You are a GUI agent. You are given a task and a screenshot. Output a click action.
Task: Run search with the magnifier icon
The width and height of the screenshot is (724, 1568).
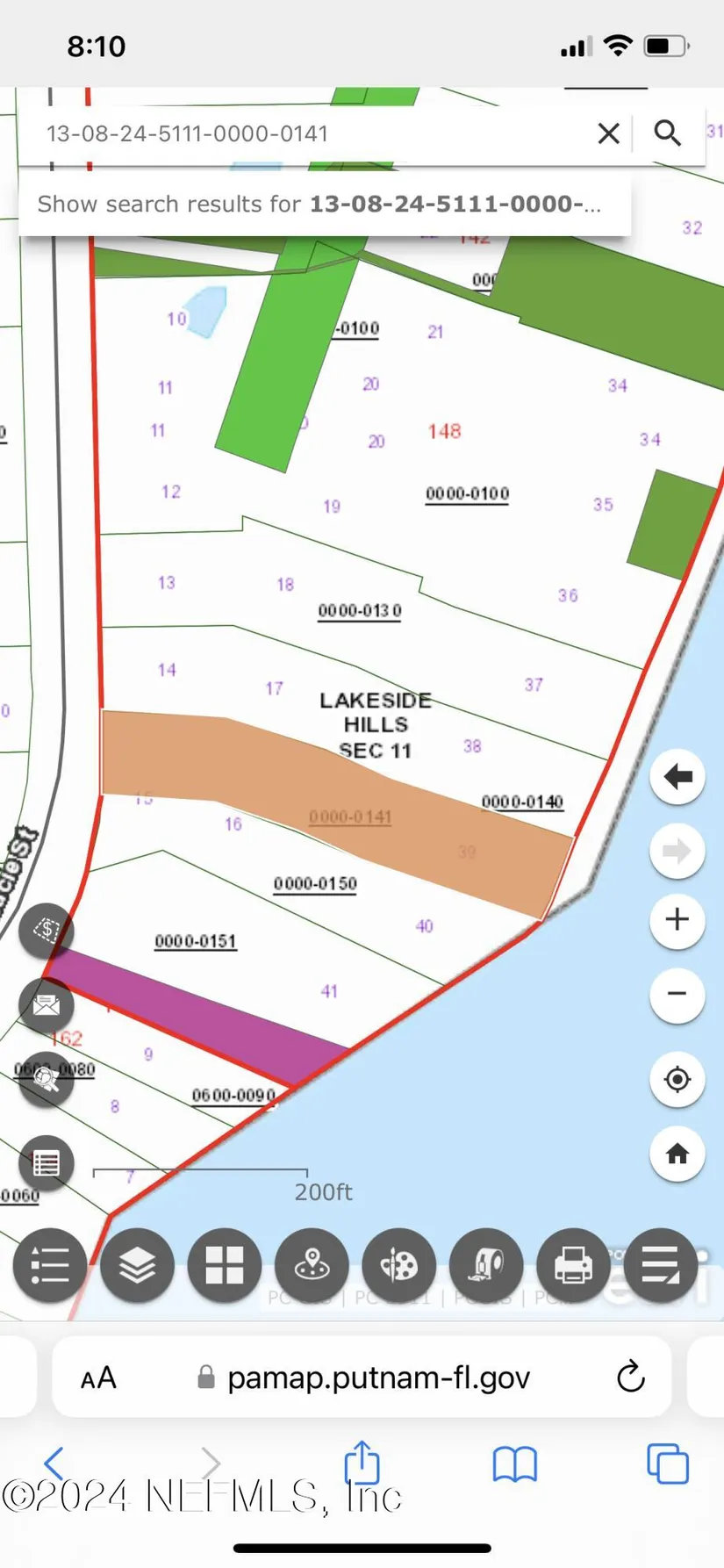coord(668,133)
